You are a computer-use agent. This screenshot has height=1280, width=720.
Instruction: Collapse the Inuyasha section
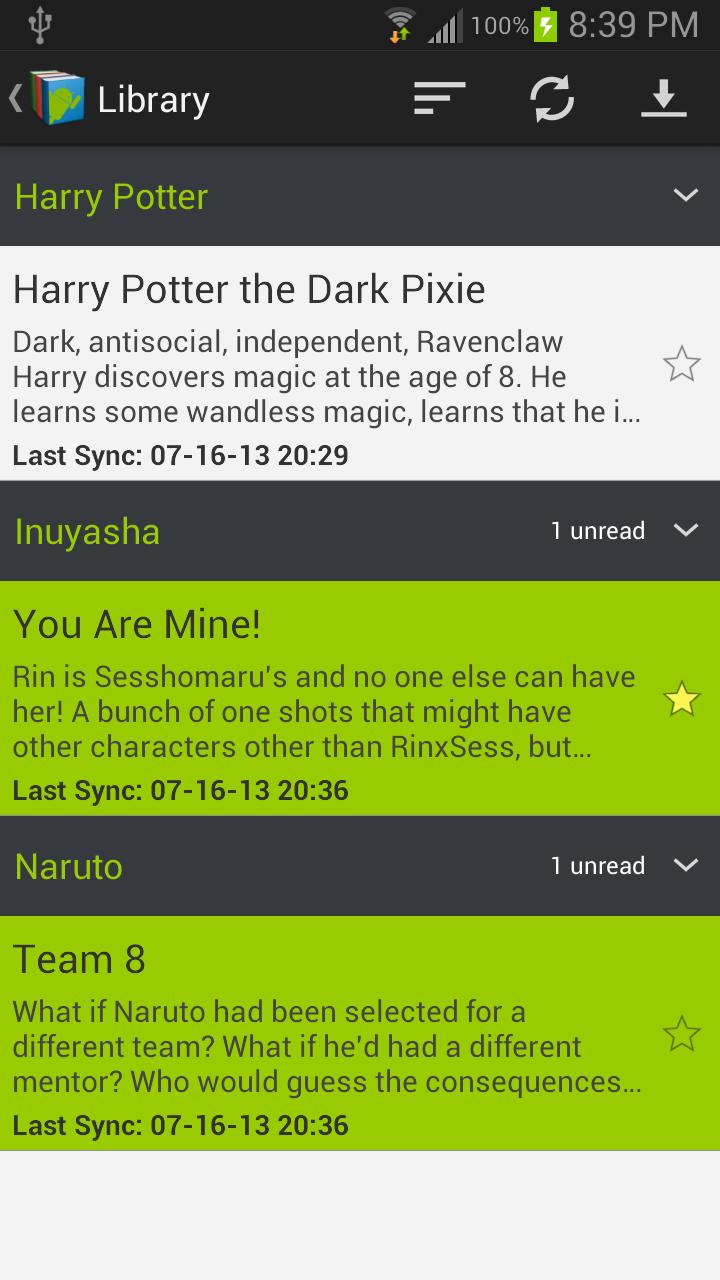click(686, 531)
